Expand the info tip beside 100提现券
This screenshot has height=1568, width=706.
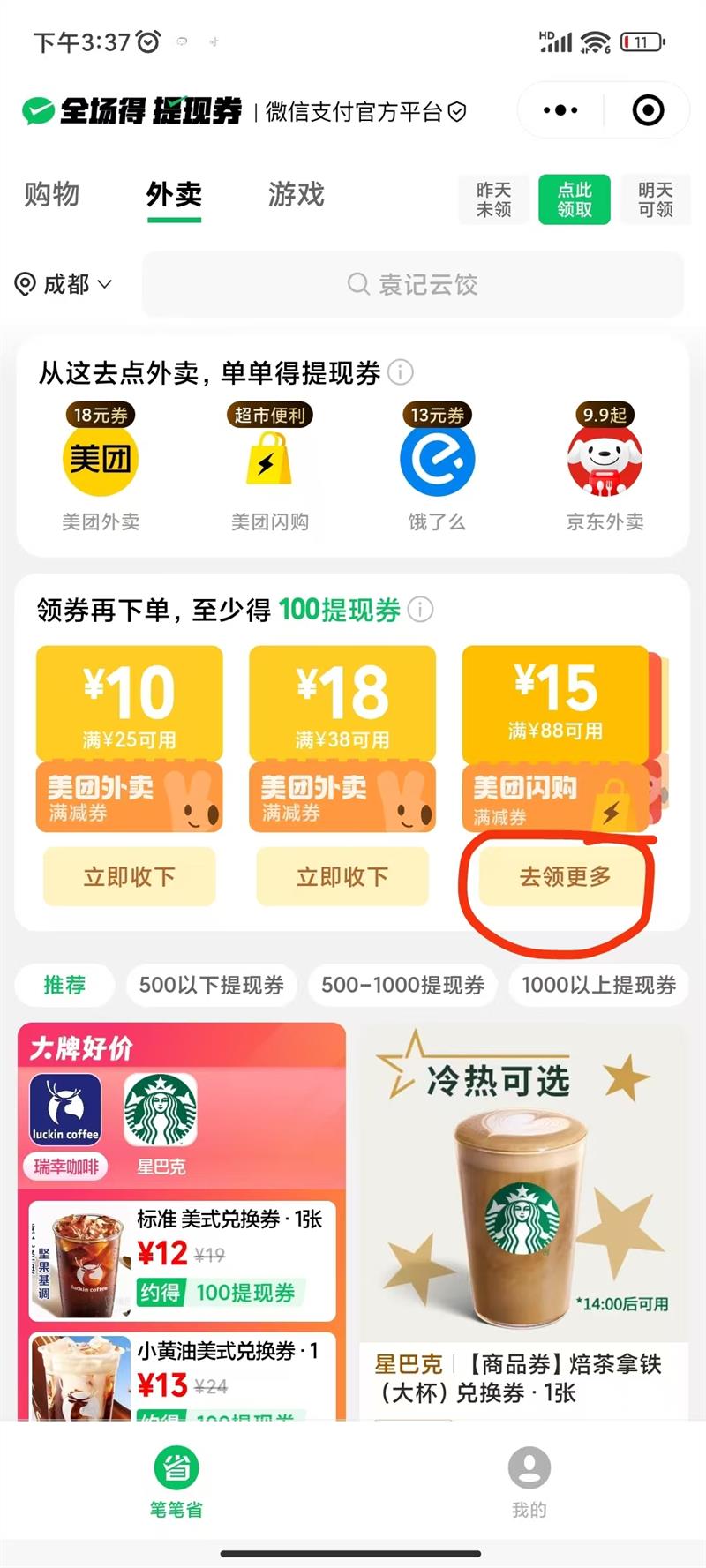click(x=421, y=609)
